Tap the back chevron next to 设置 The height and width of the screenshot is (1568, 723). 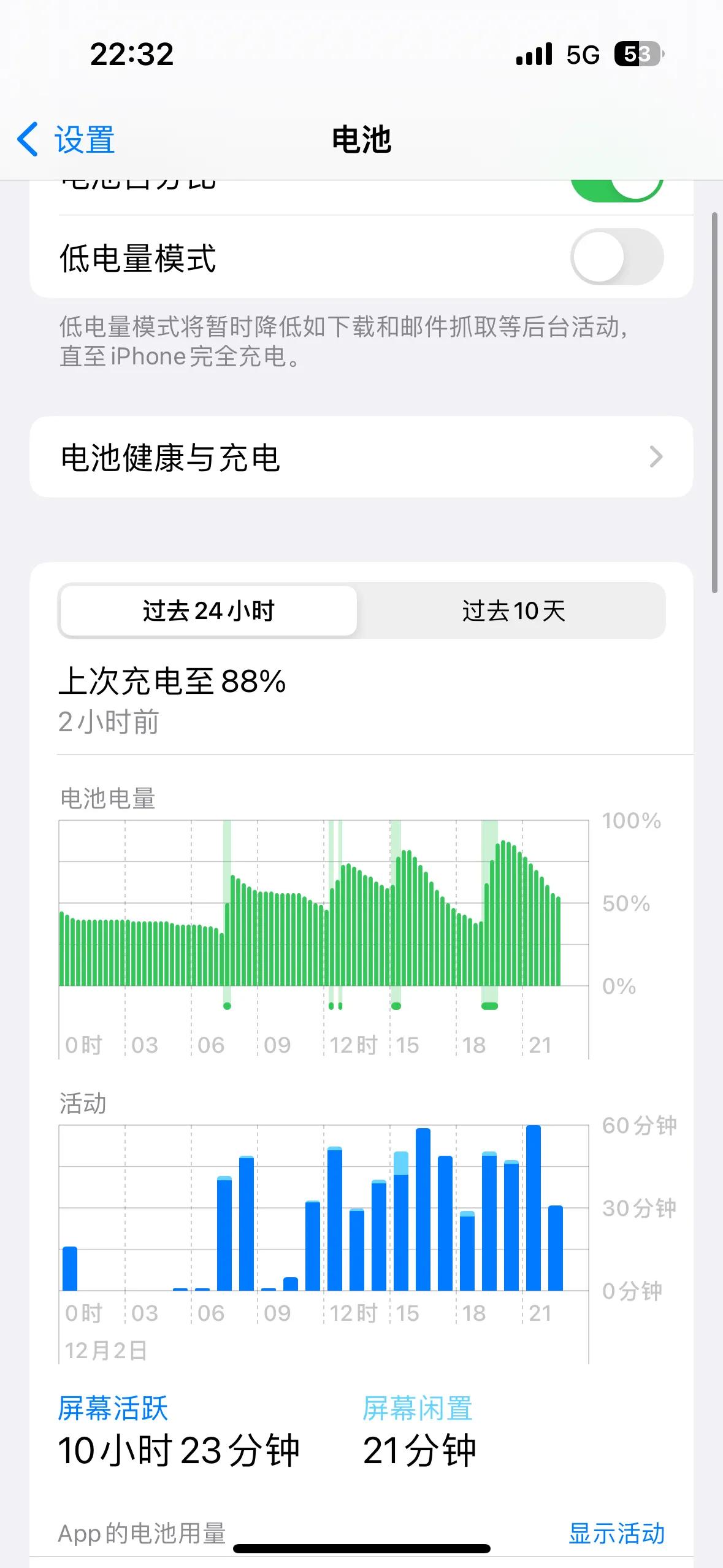[x=28, y=140]
